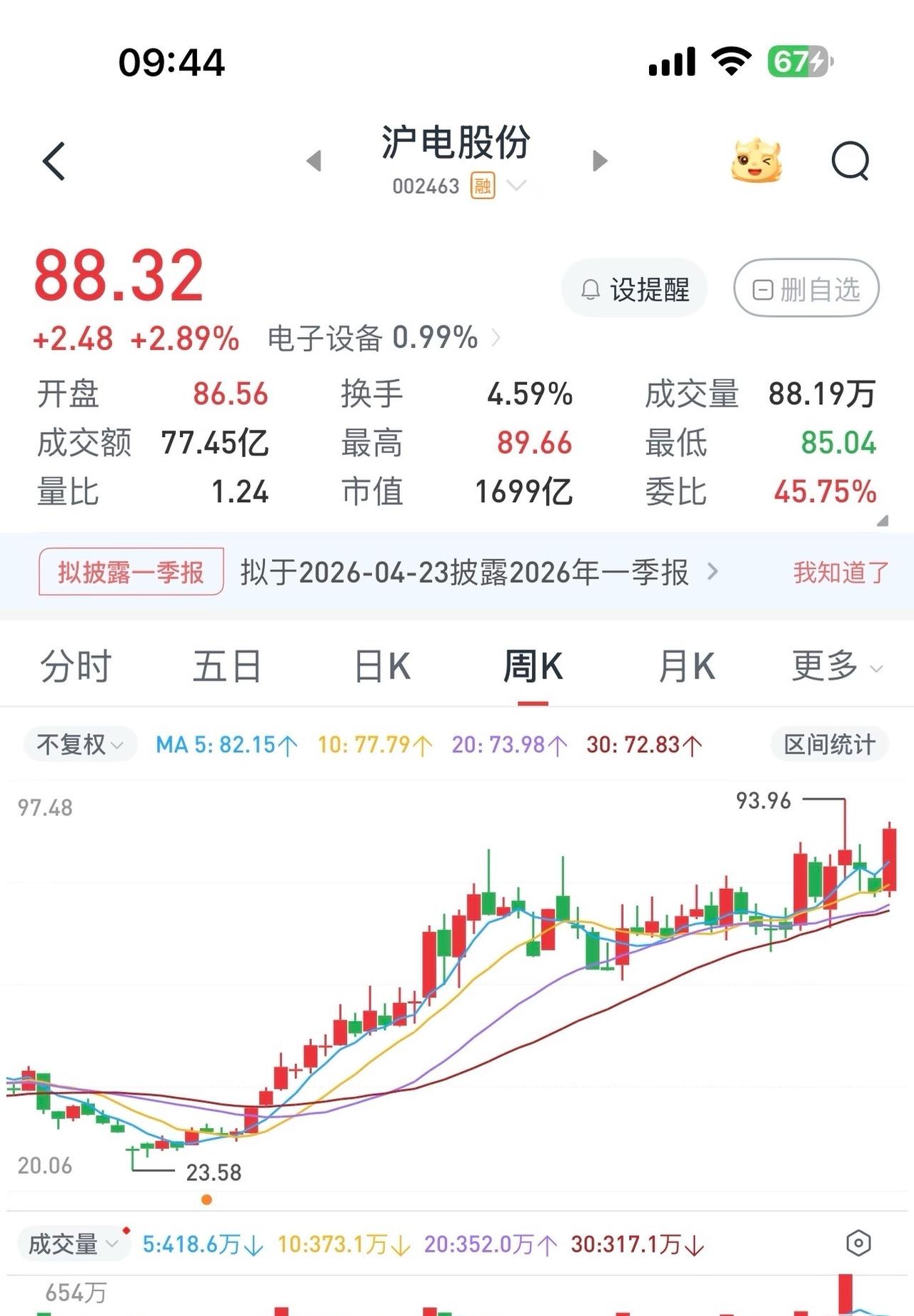Switch to the 分时 chart tab
This screenshot has width=914, height=1316.
(76, 665)
